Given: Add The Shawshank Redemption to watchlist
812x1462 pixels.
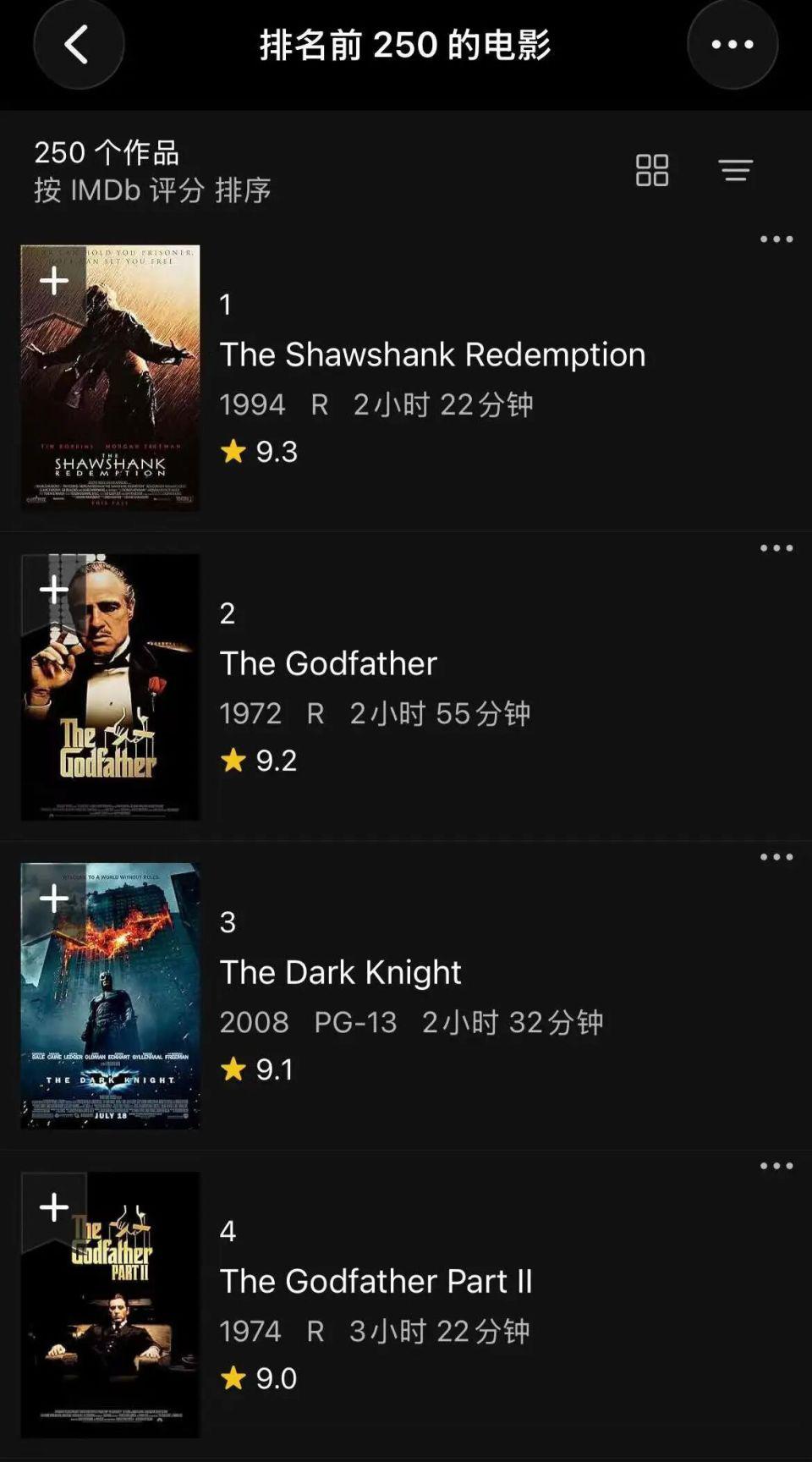Looking at the screenshot, I should (x=54, y=280).
